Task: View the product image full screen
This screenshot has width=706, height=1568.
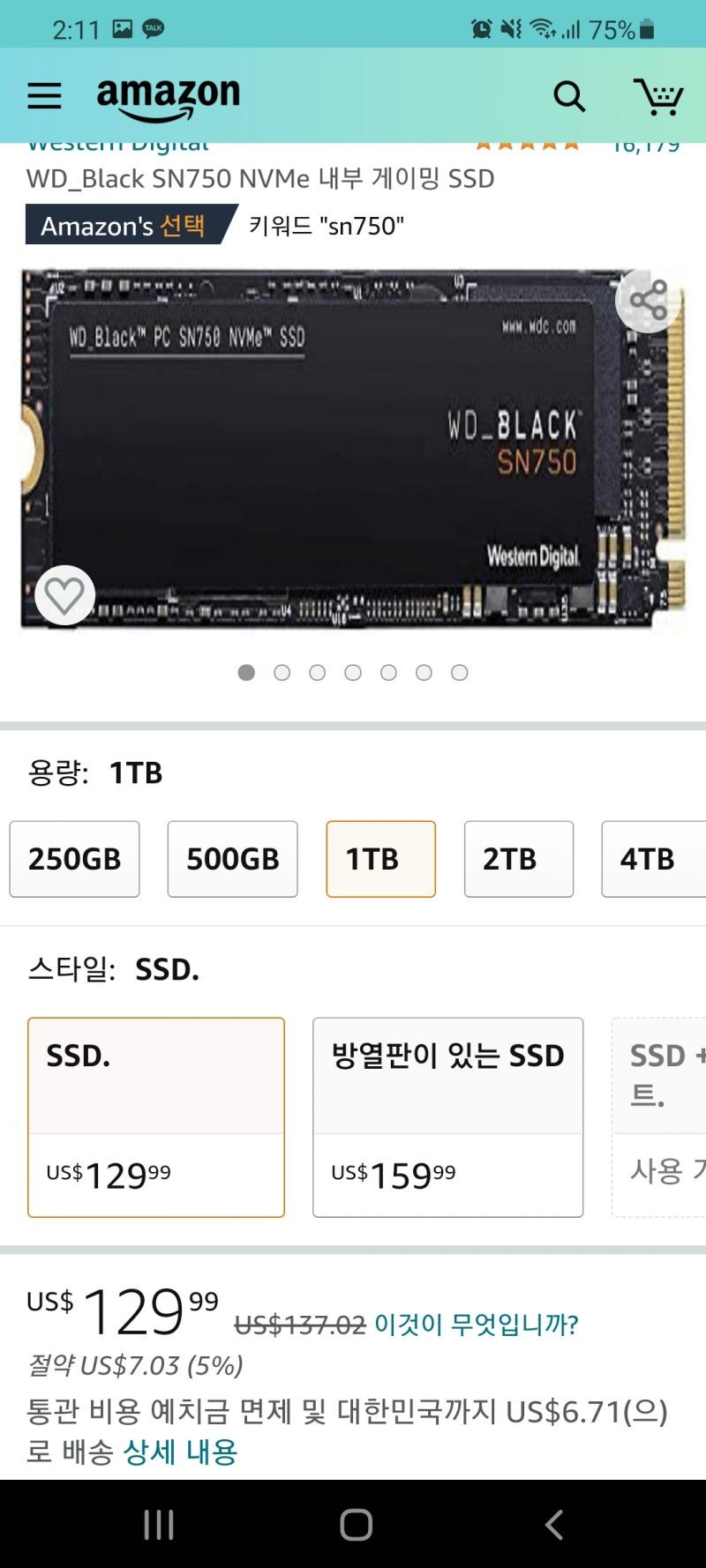Action: click(x=353, y=450)
